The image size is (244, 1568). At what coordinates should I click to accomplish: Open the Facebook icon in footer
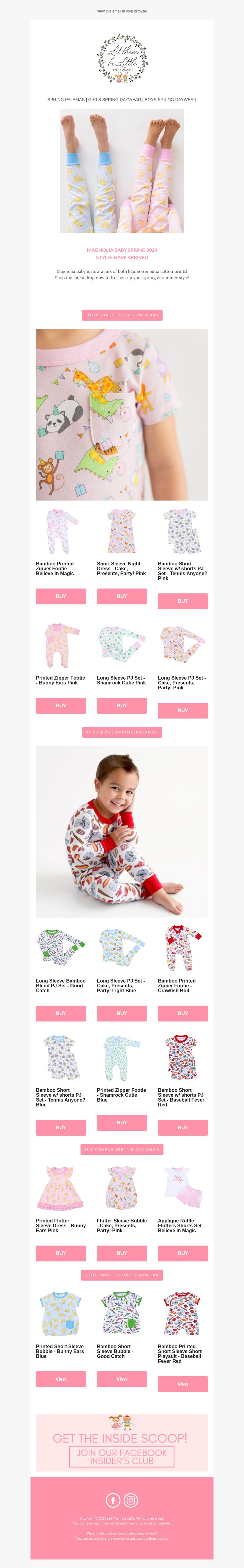click(x=113, y=1500)
